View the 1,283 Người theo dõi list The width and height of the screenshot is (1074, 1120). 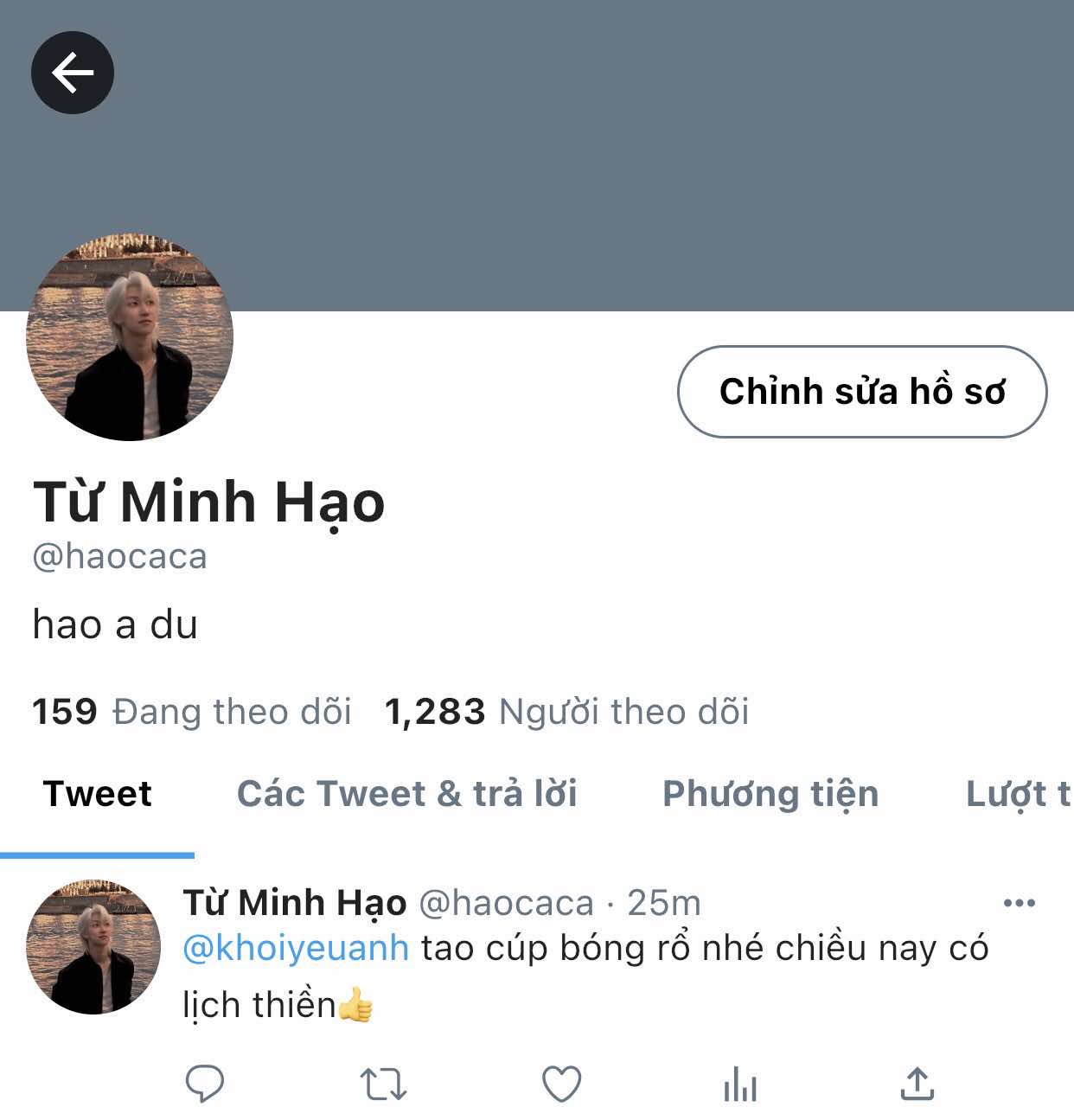click(x=566, y=712)
